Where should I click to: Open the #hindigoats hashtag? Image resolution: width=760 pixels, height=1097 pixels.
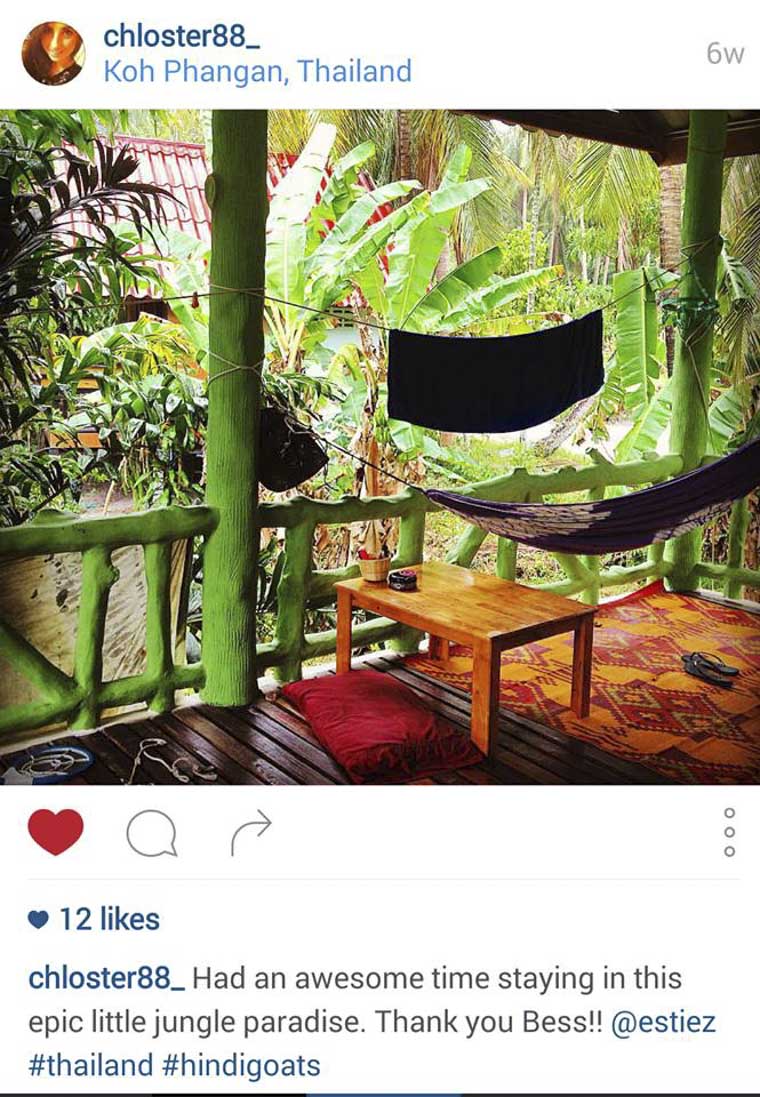tap(241, 1064)
